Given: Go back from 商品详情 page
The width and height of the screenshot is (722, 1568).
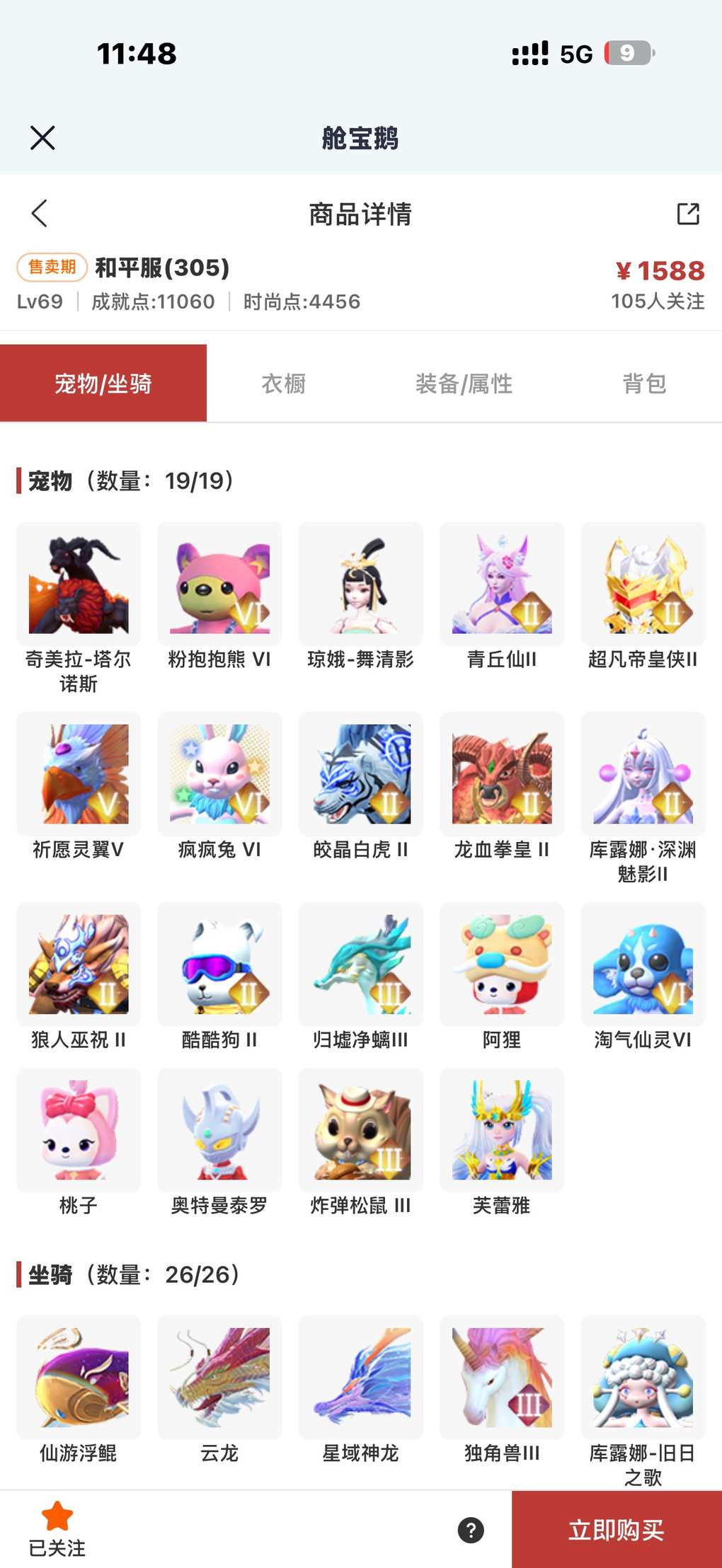Looking at the screenshot, I should [40, 213].
